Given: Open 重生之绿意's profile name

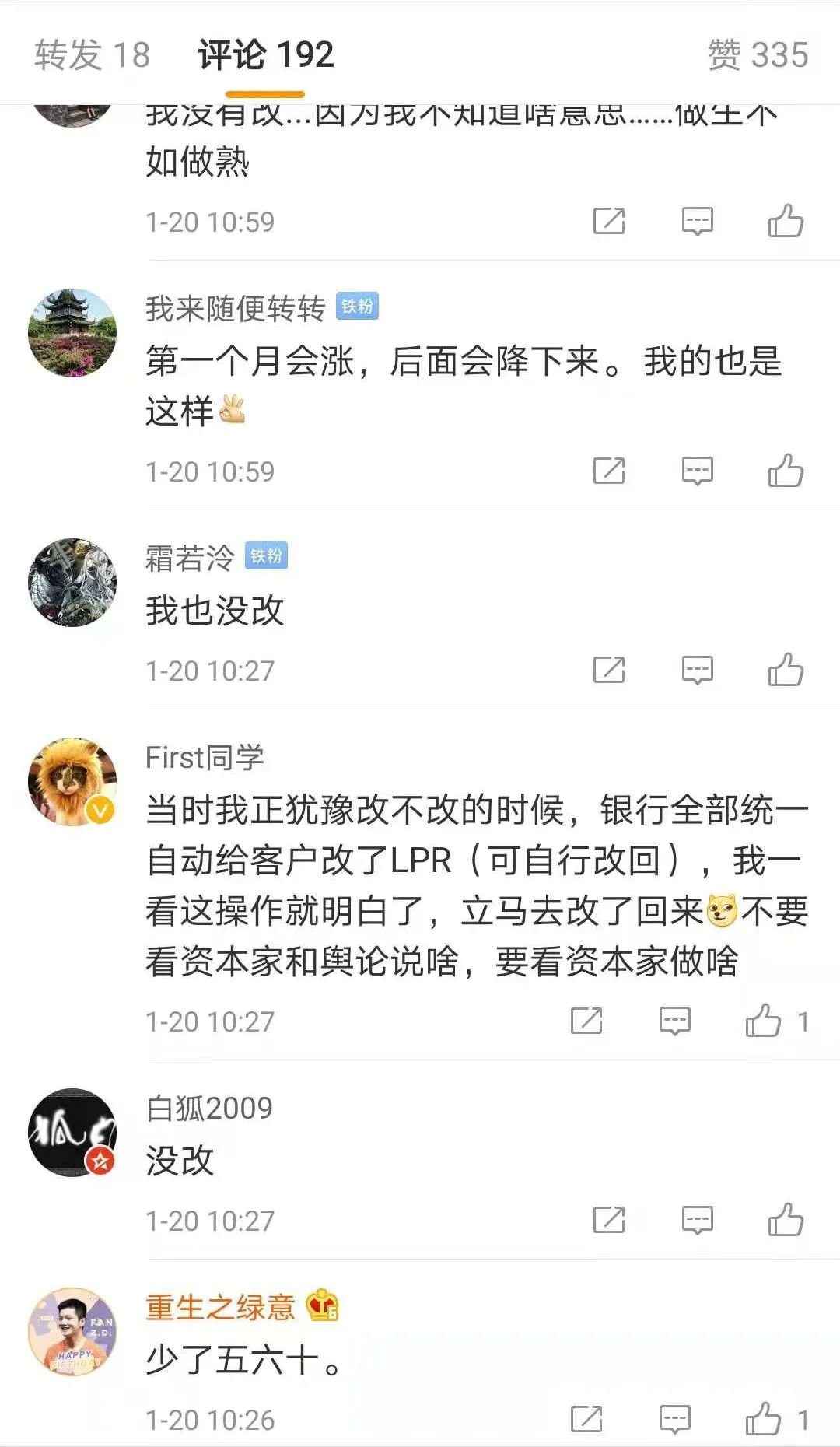Looking at the screenshot, I should tap(220, 1307).
